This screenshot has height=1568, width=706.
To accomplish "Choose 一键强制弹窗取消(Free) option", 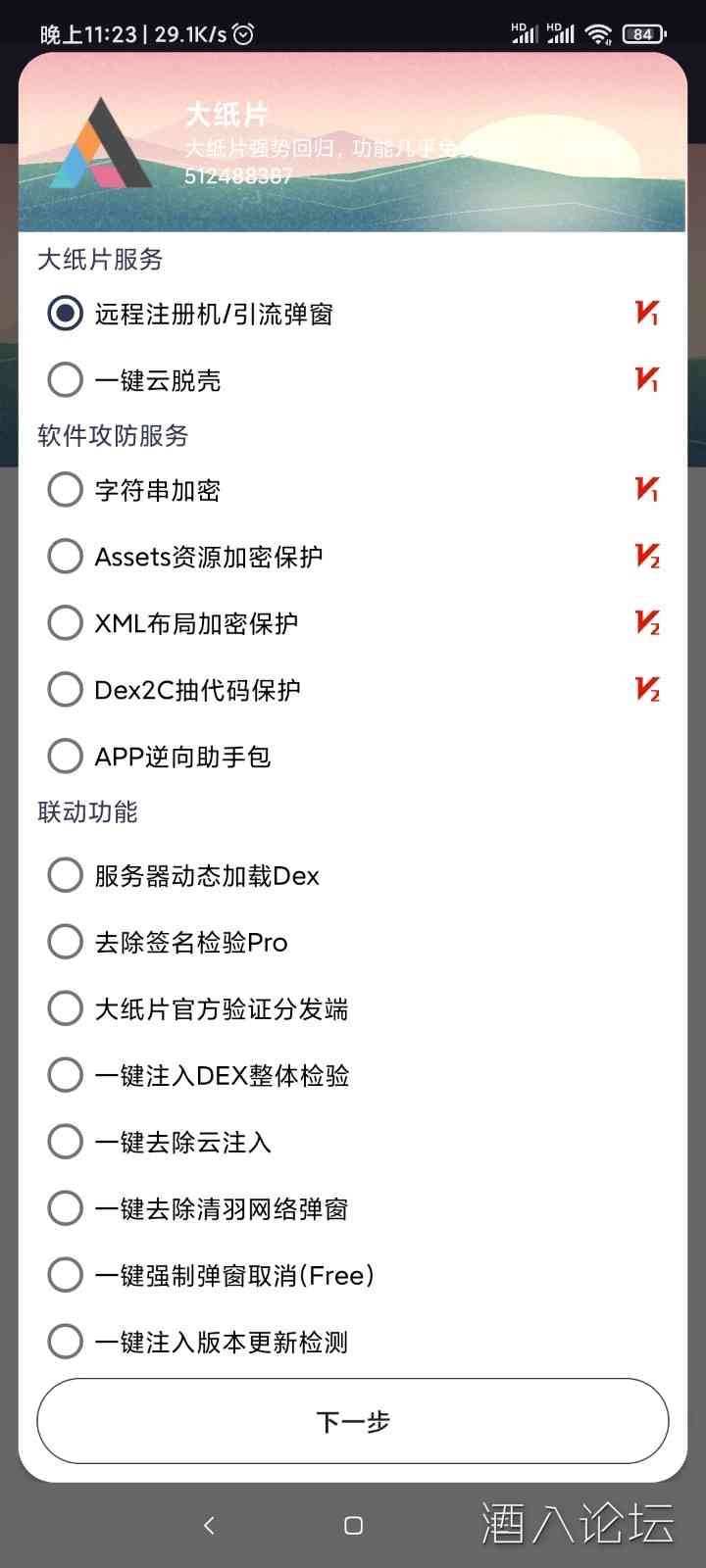I will 64,1274.
